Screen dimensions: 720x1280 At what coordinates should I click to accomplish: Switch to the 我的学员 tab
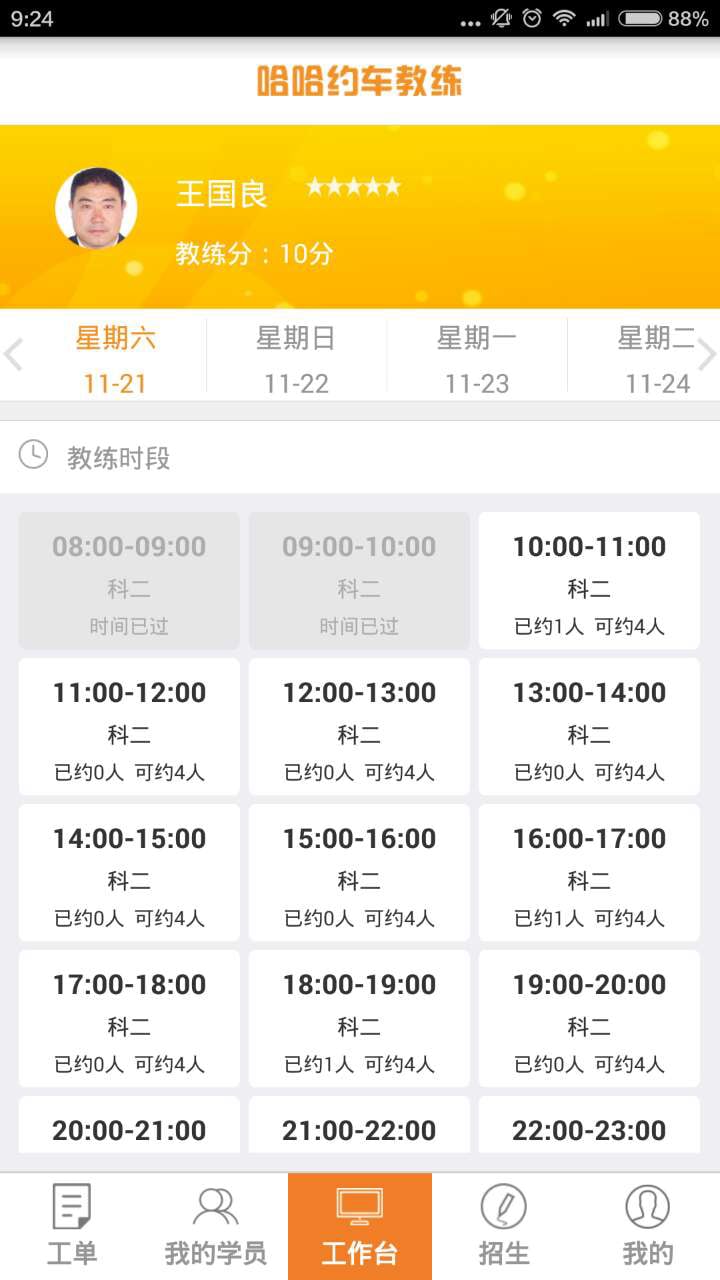(216, 1226)
